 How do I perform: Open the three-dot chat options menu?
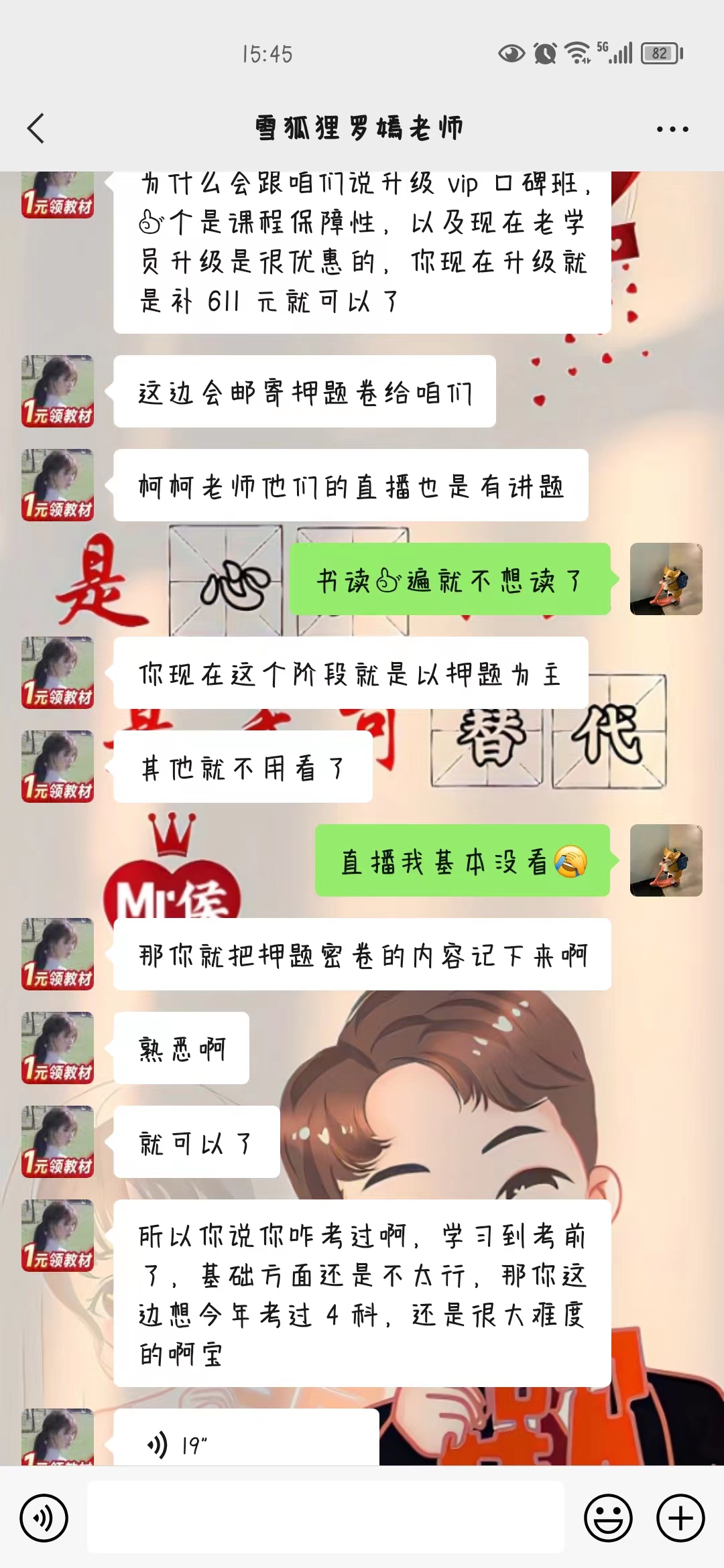(672, 129)
